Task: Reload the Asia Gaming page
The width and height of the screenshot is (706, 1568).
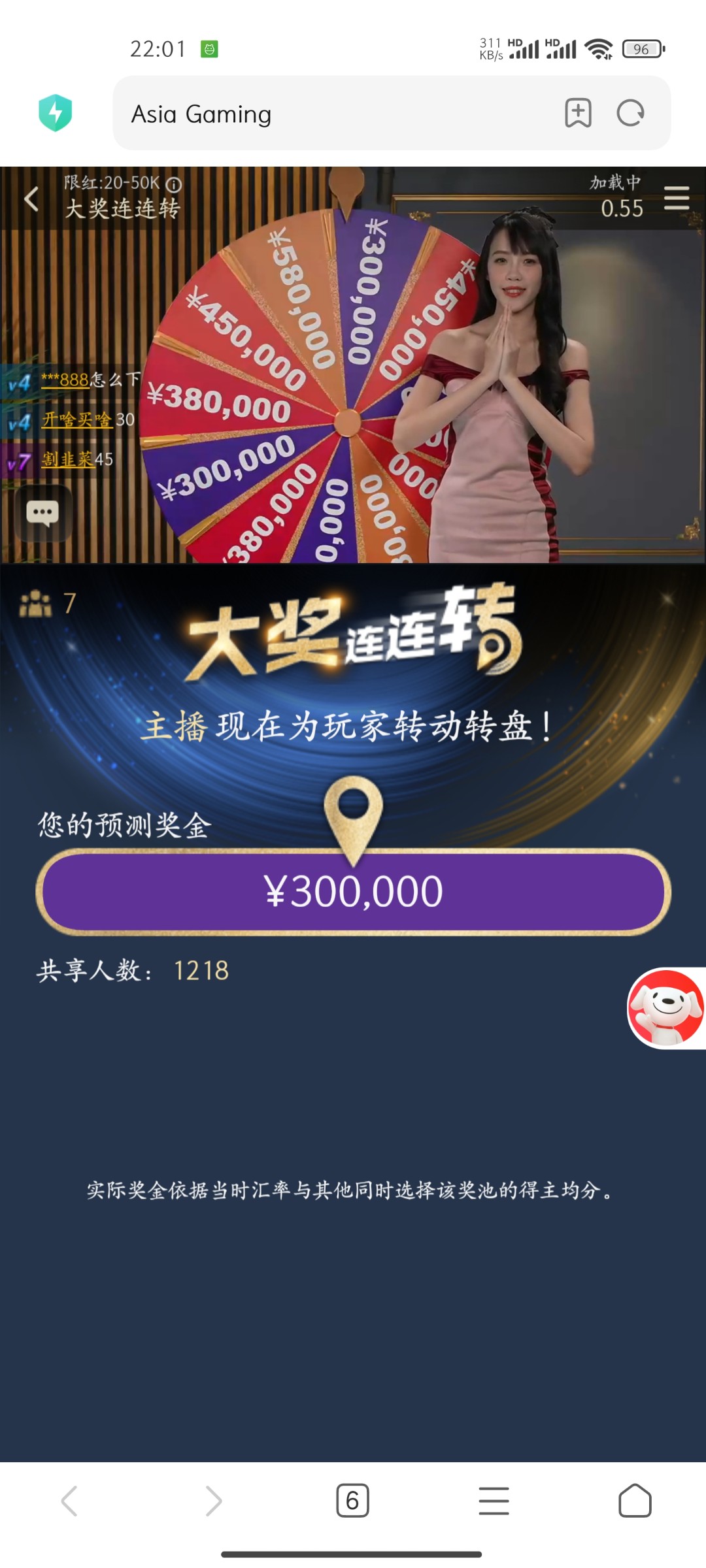Action: pos(630,113)
